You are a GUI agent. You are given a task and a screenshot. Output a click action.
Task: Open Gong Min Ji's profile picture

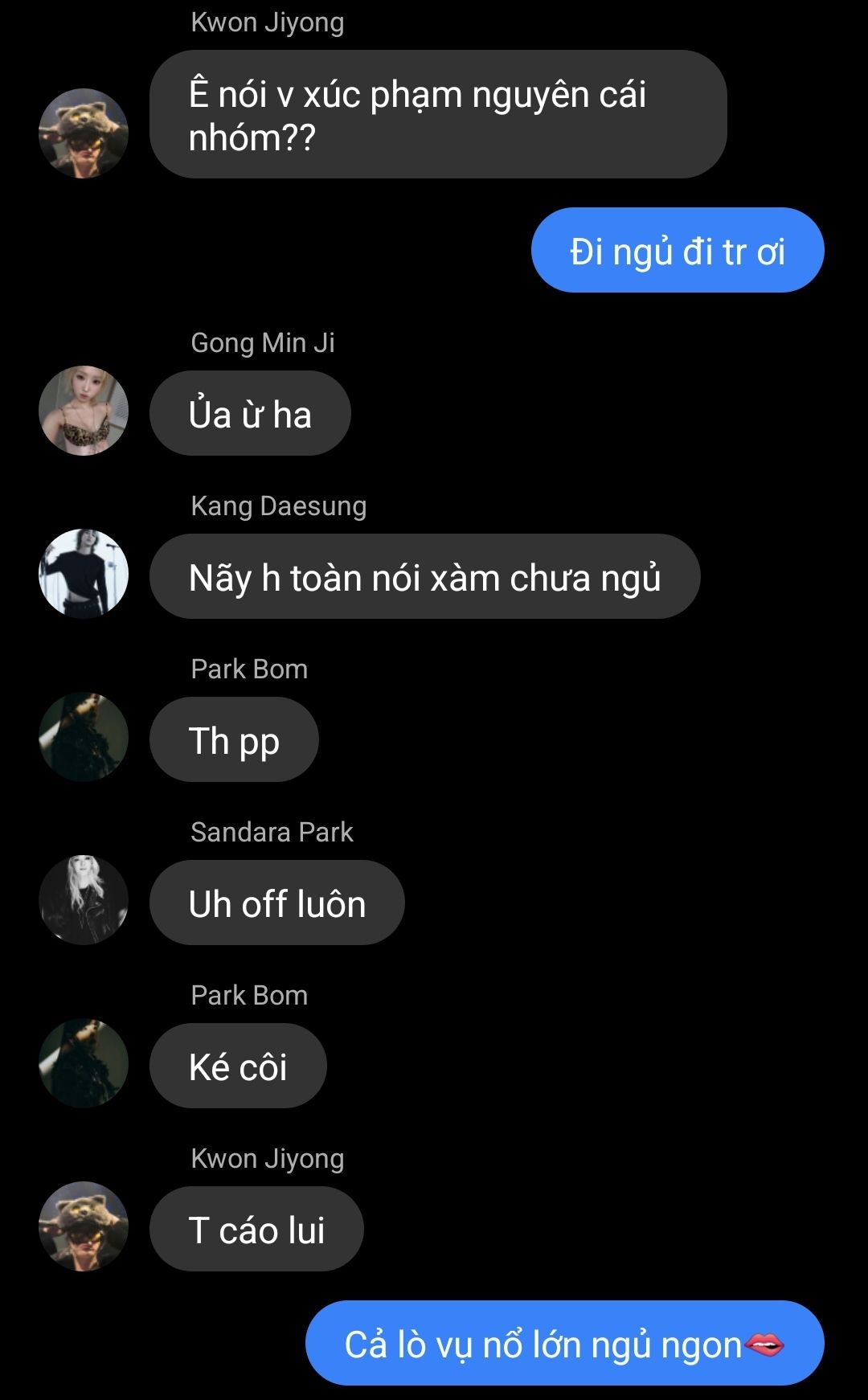coord(84,411)
